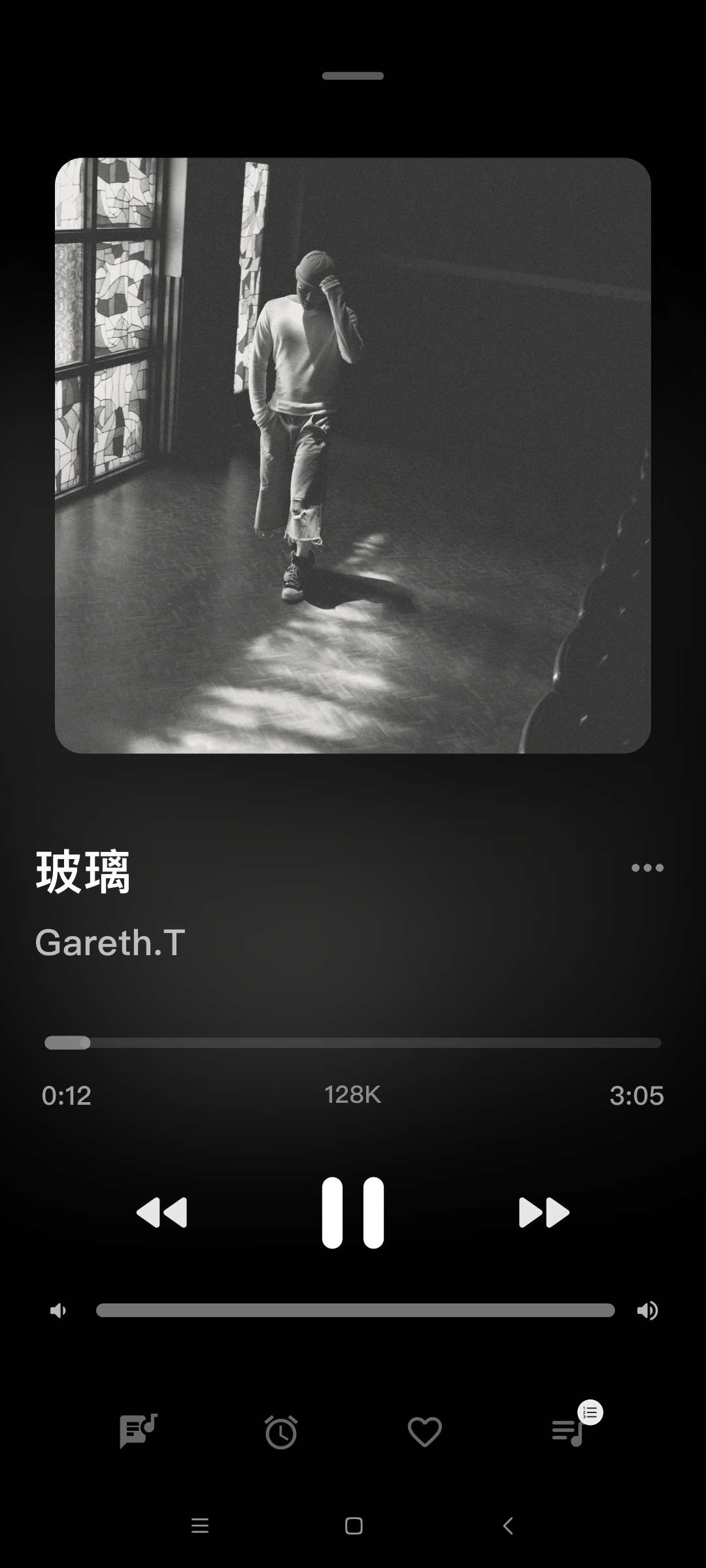Image resolution: width=706 pixels, height=1568 pixels.
Task: Pause the current song
Action: pos(353,1213)
